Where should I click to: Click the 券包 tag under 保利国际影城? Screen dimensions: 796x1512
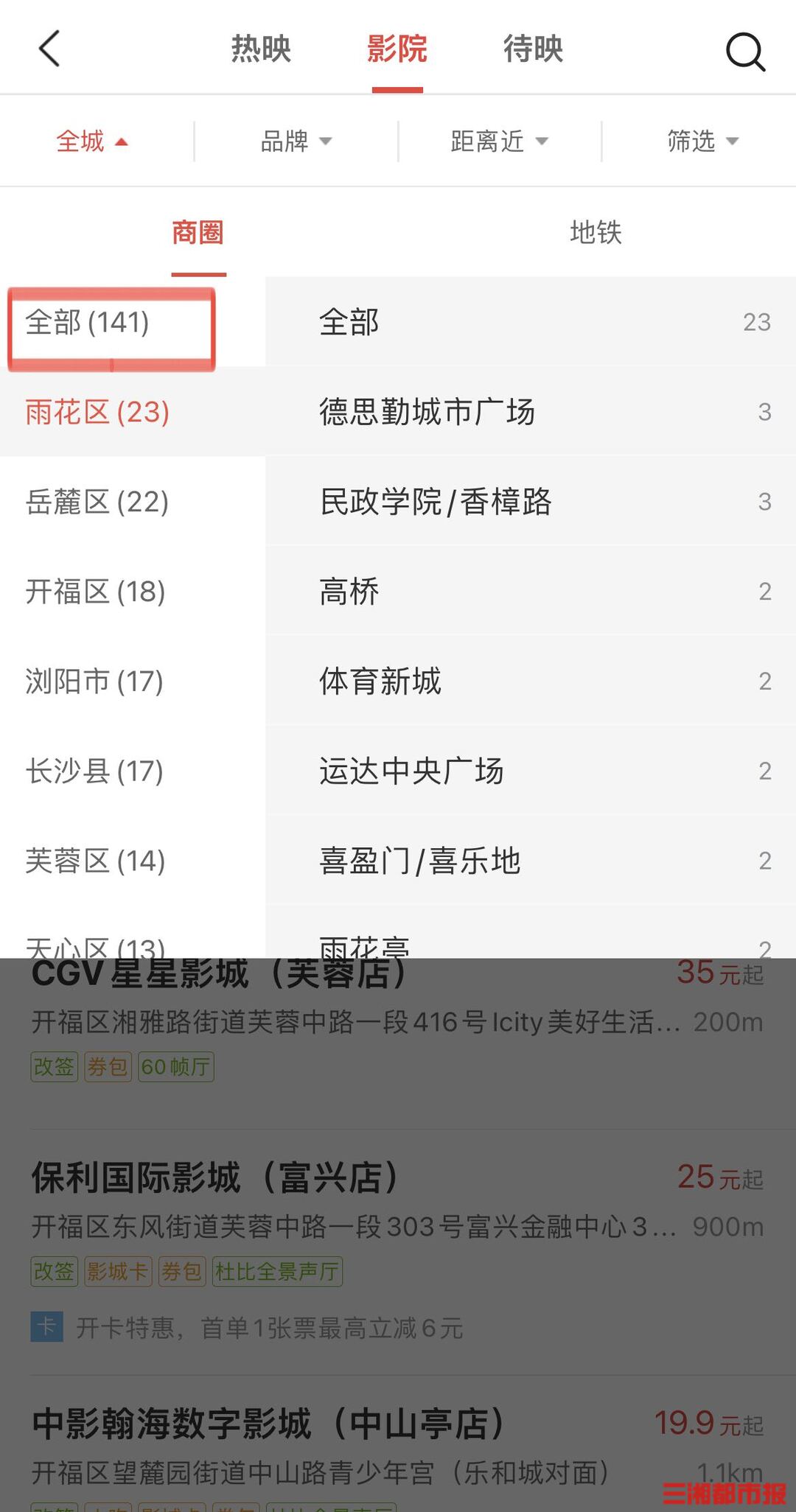point(182,1271)
